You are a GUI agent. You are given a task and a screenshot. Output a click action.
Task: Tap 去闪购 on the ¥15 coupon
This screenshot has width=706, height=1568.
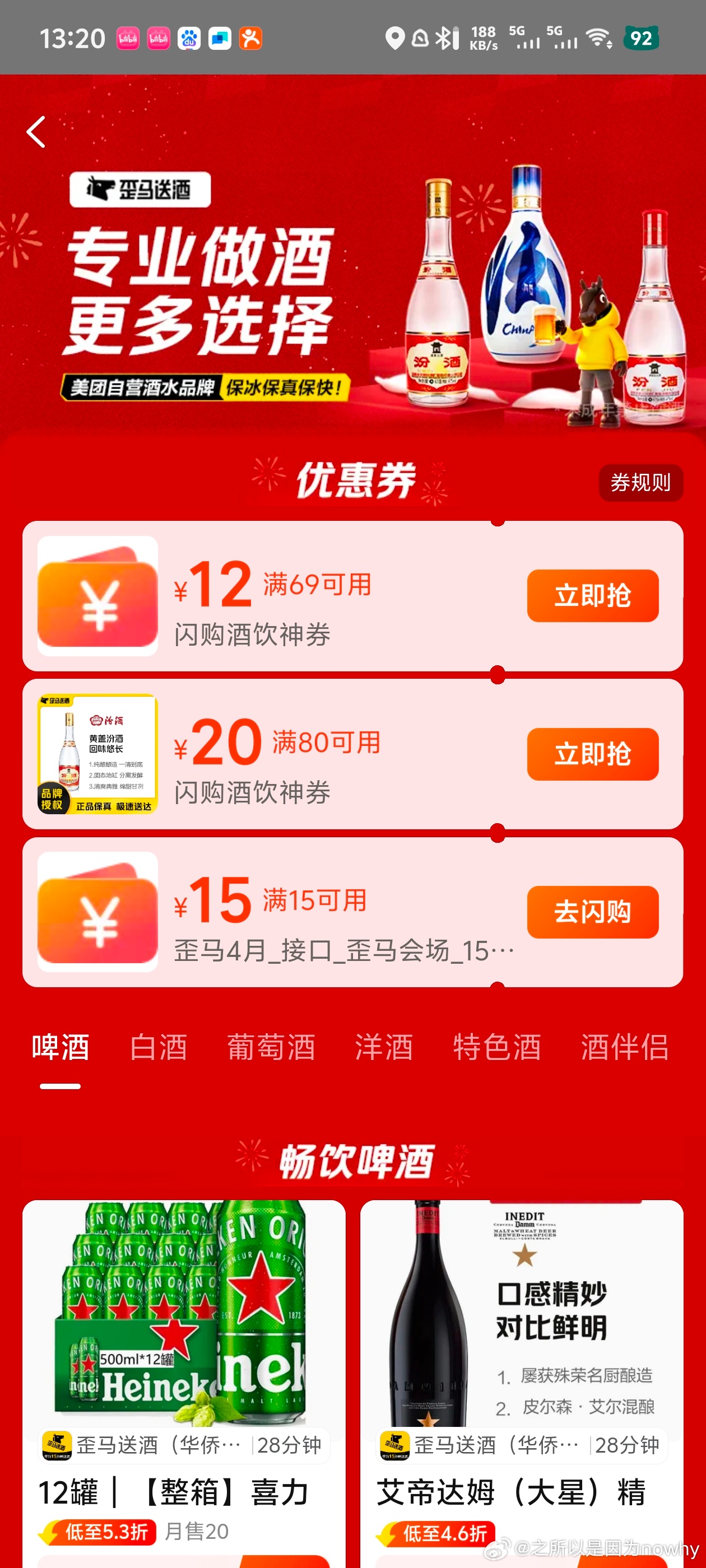click(592, 911)
